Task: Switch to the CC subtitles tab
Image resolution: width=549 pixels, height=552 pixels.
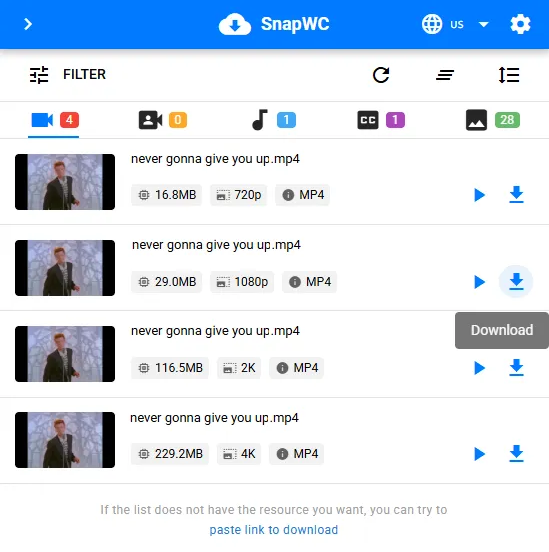Action: click(x=381, y=120)
